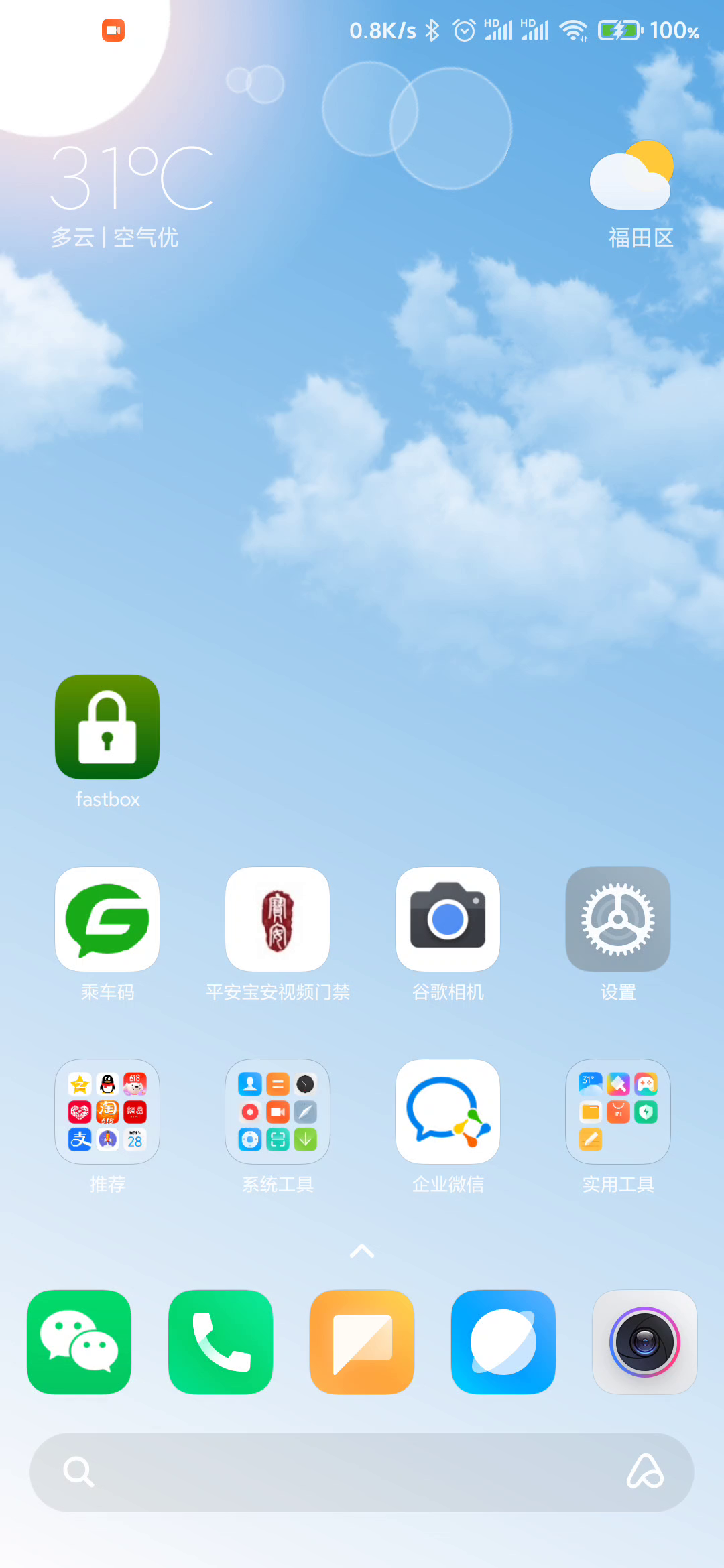
Task: Open the fastbox app
Action: click(107, 727)
